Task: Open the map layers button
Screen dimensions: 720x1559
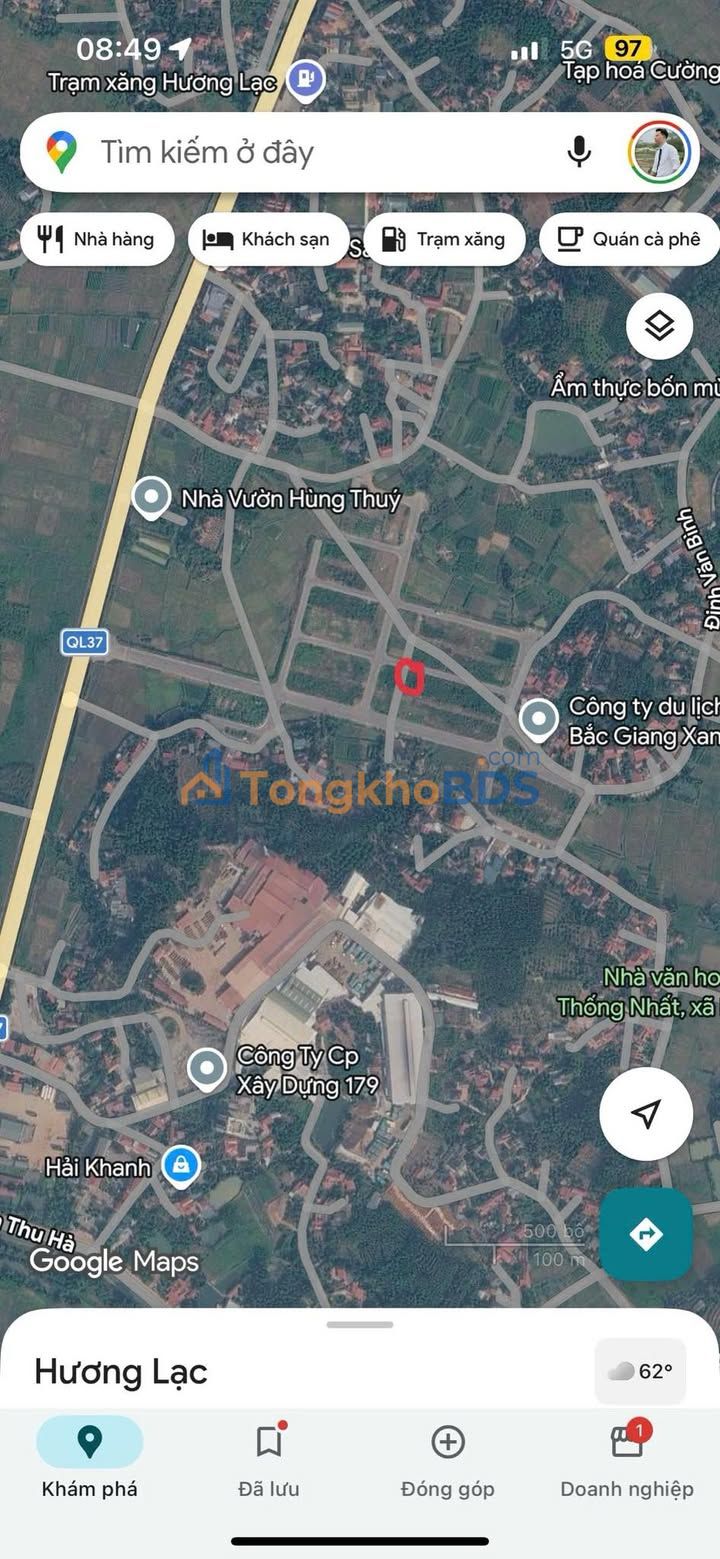Action: coord(659,326)
